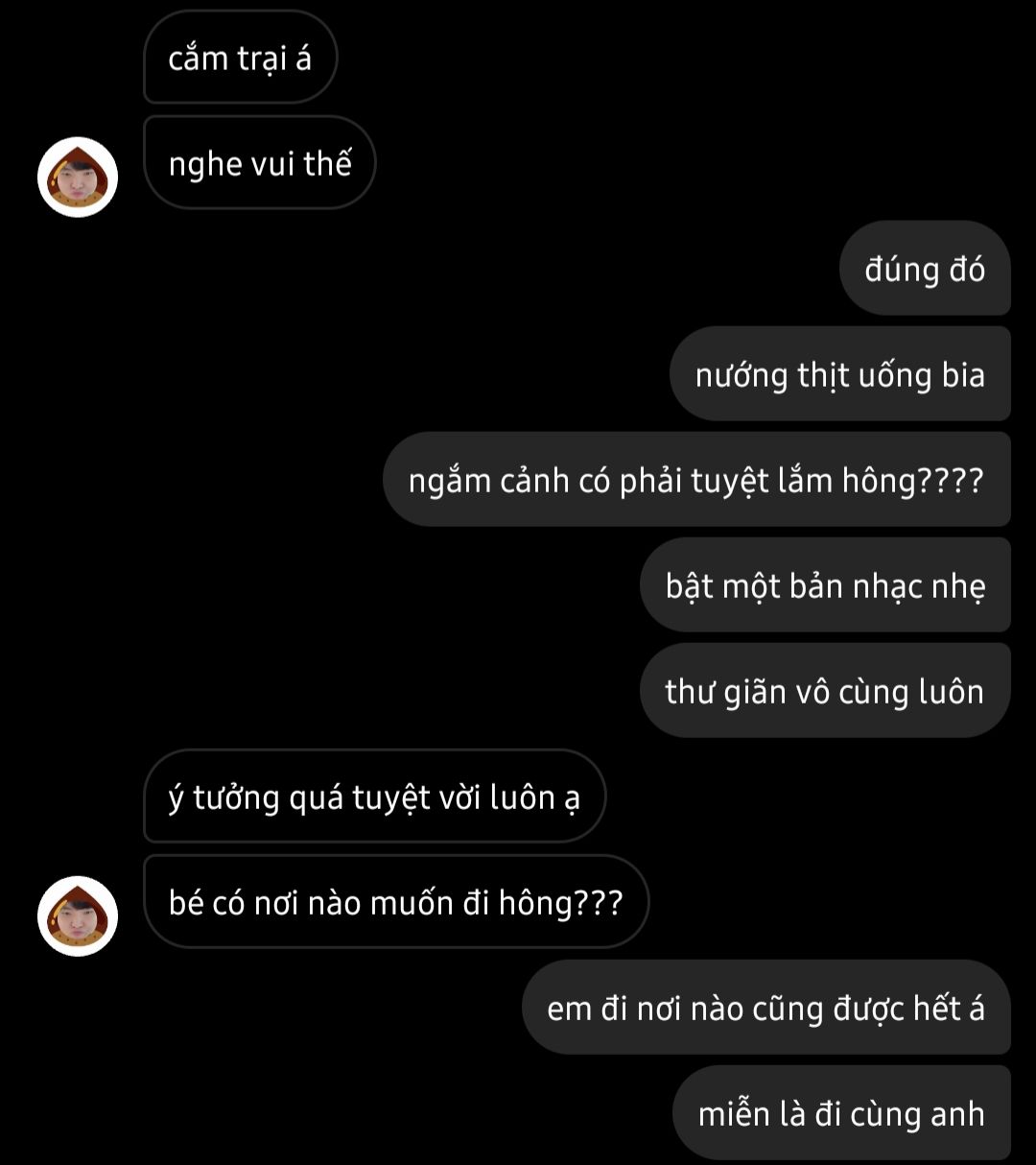Open sender's avatar beside "nghe vui thế"
The image size is (1036, 1165).
(x=78, y=178)
